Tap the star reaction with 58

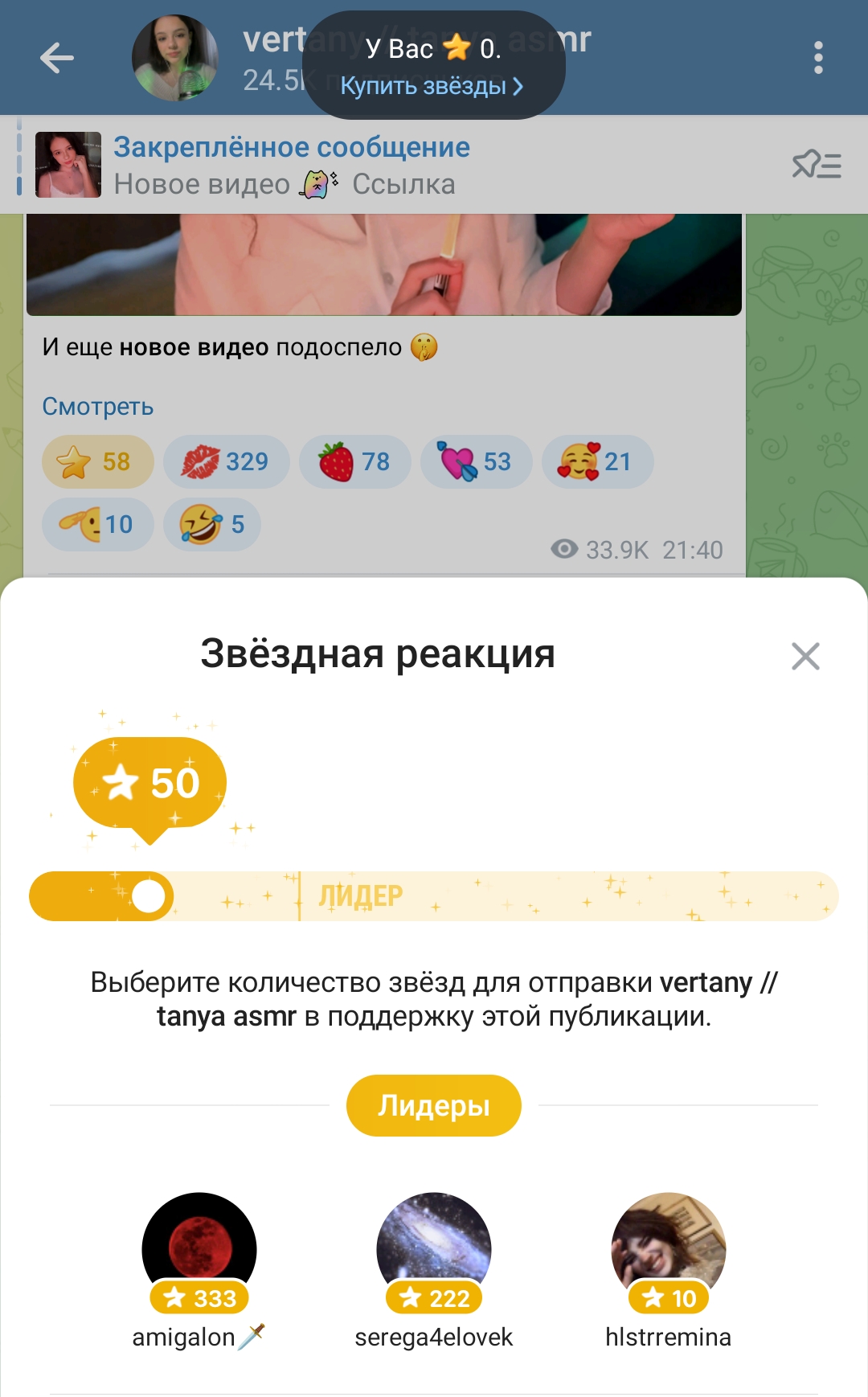[97, 461]
